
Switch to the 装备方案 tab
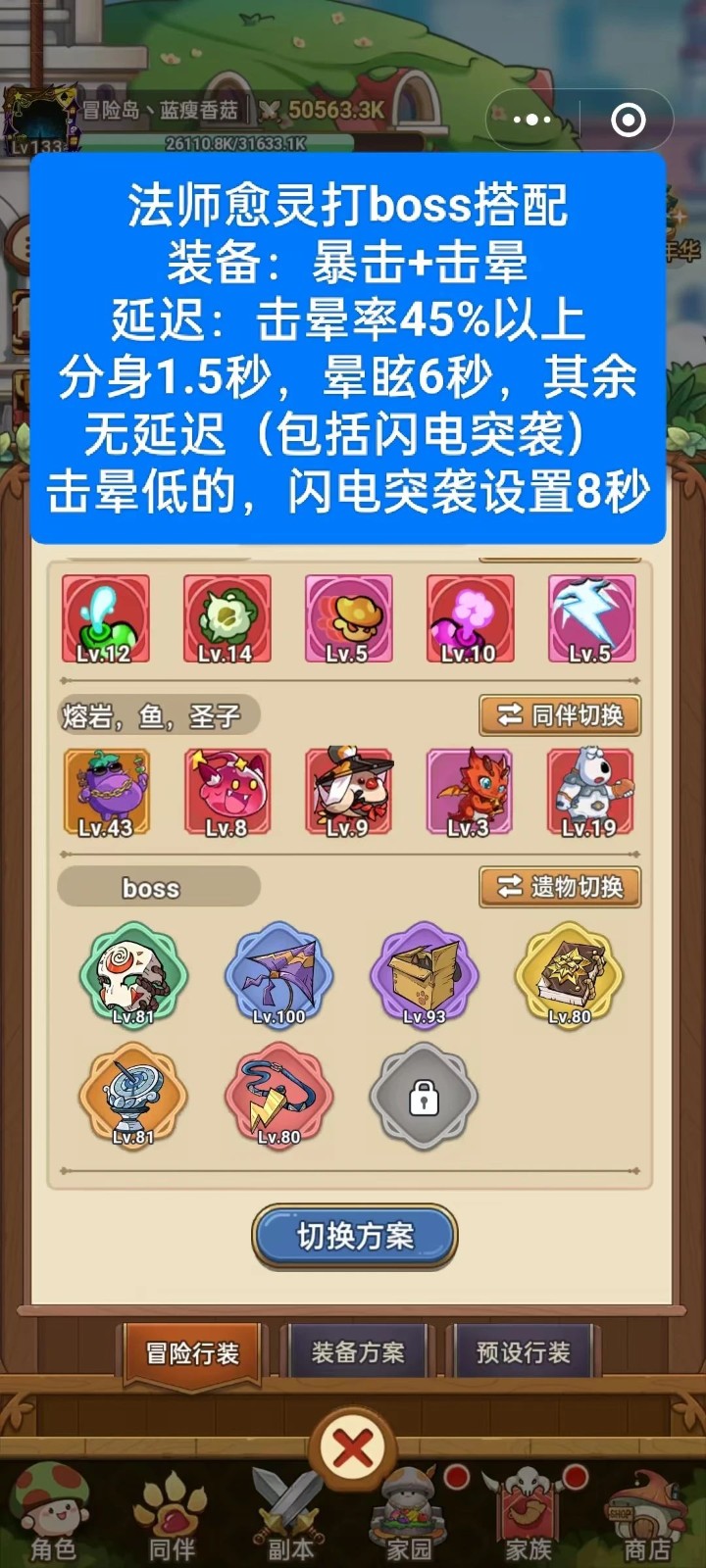point(357,1353)
